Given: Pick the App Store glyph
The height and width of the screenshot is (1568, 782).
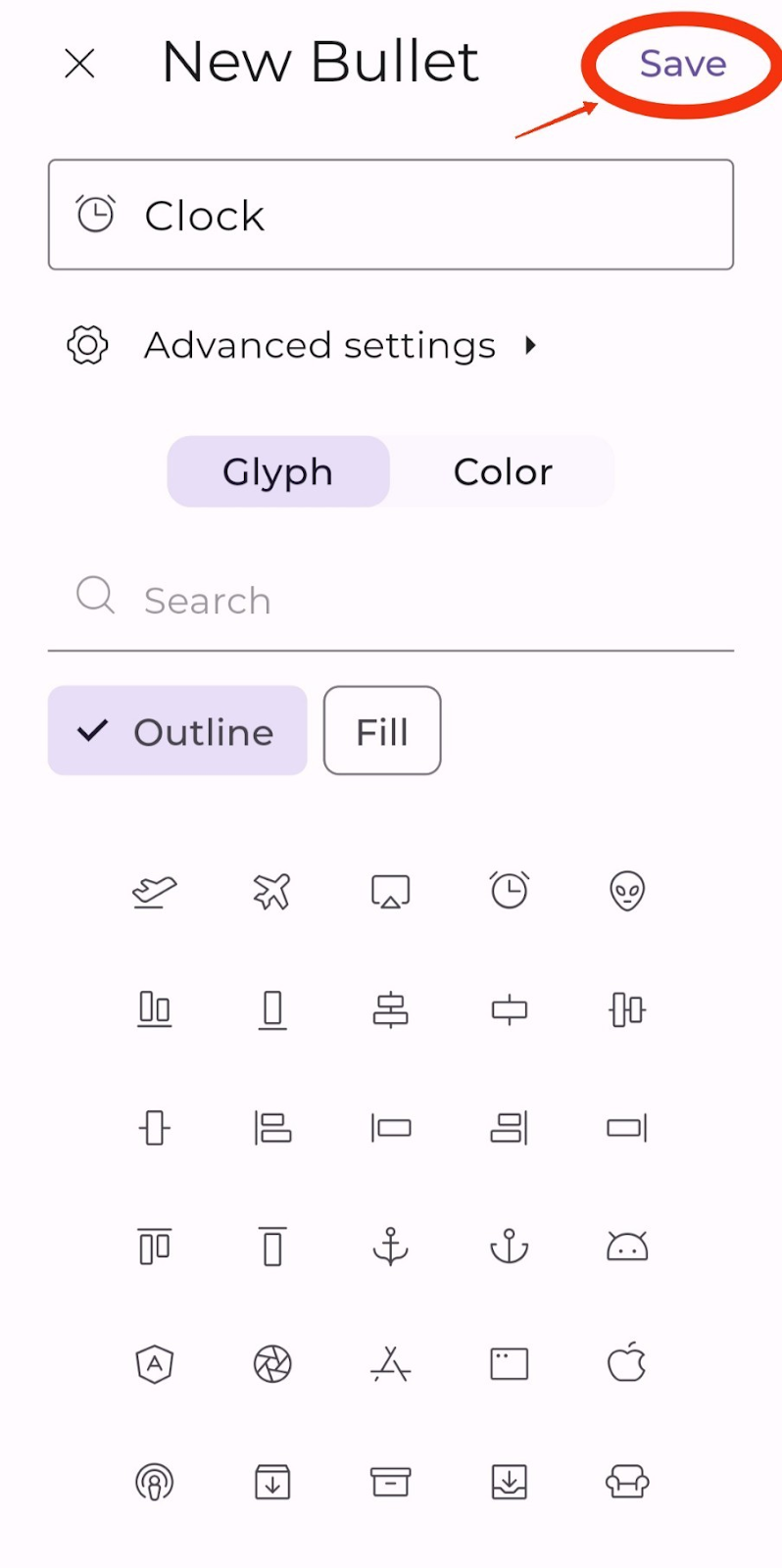Looking at the screenshot, I should point(390,1363).
